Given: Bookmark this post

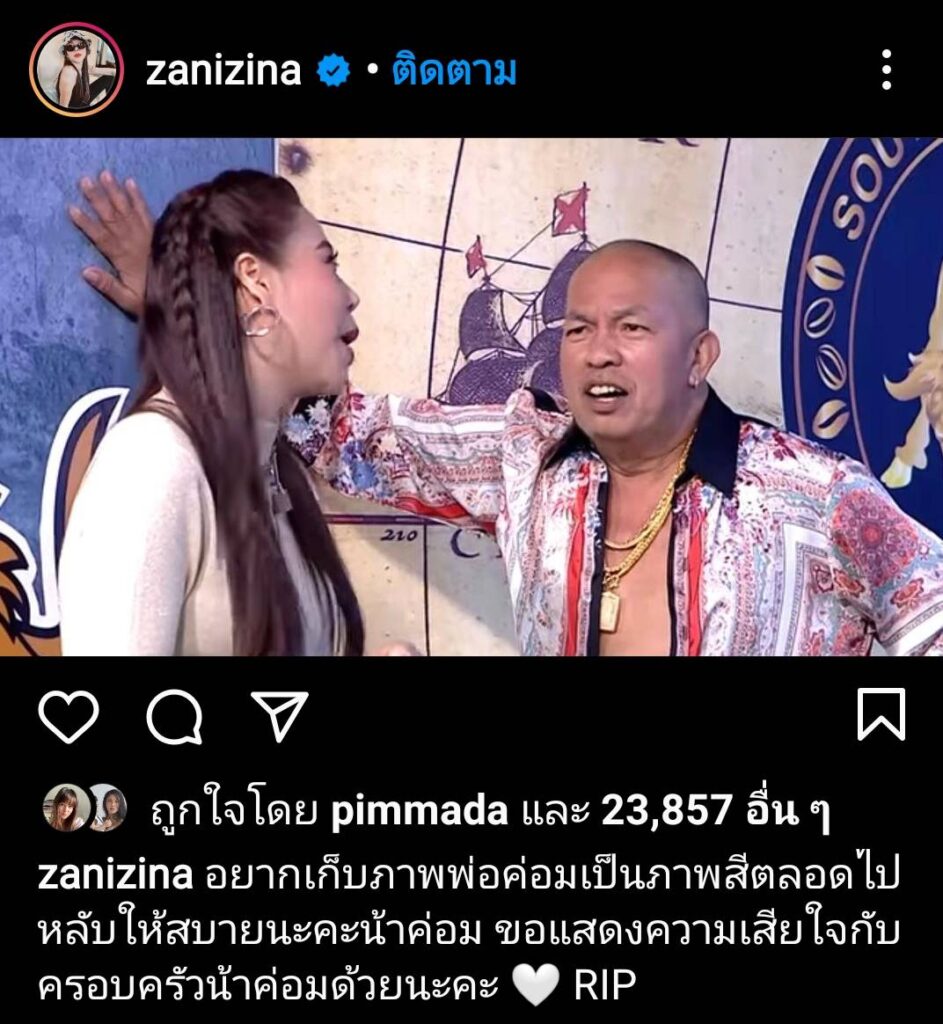Looking at the screenshot, I should click(881, 714).
